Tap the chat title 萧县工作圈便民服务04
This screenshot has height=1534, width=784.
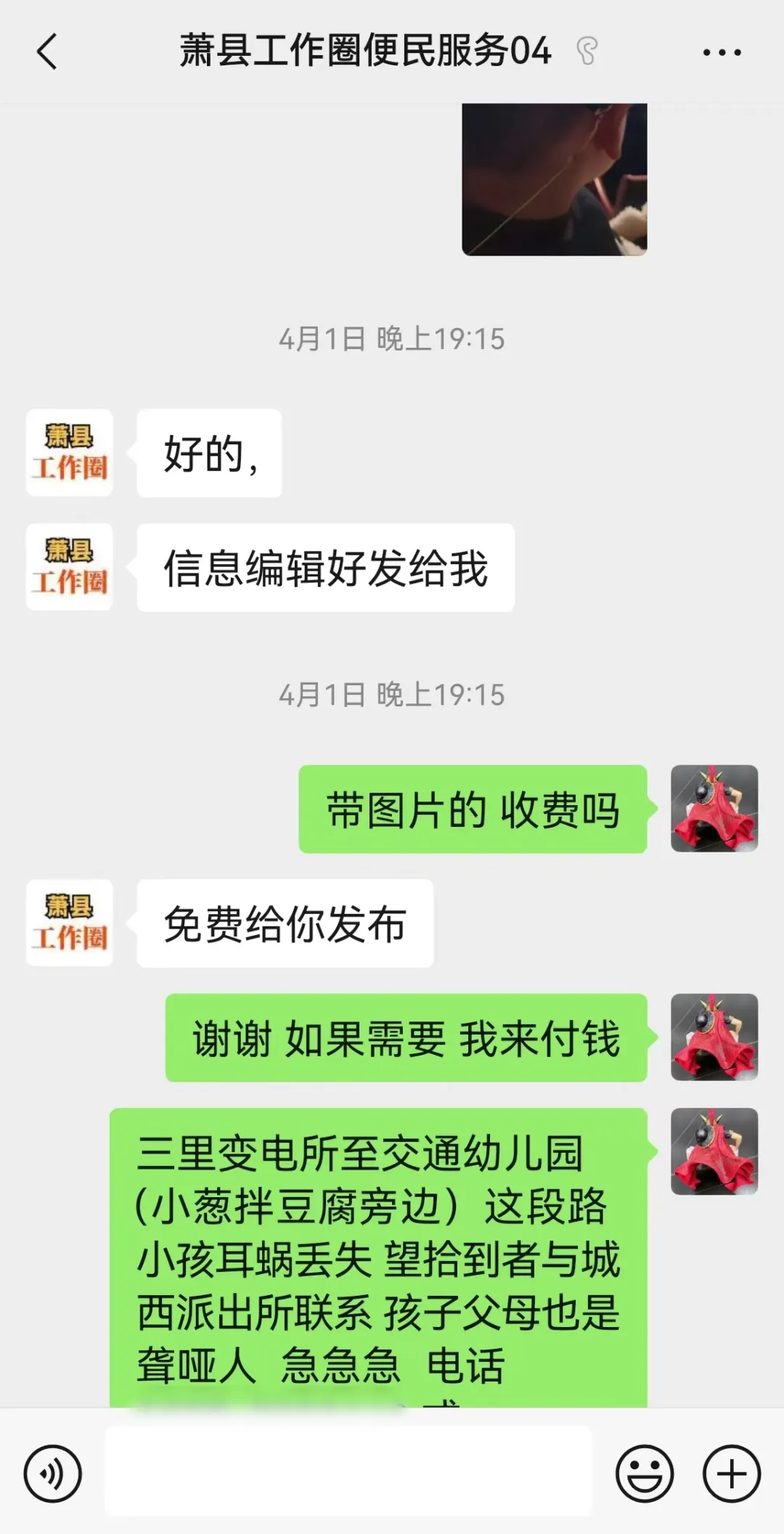tap(363, 52)
